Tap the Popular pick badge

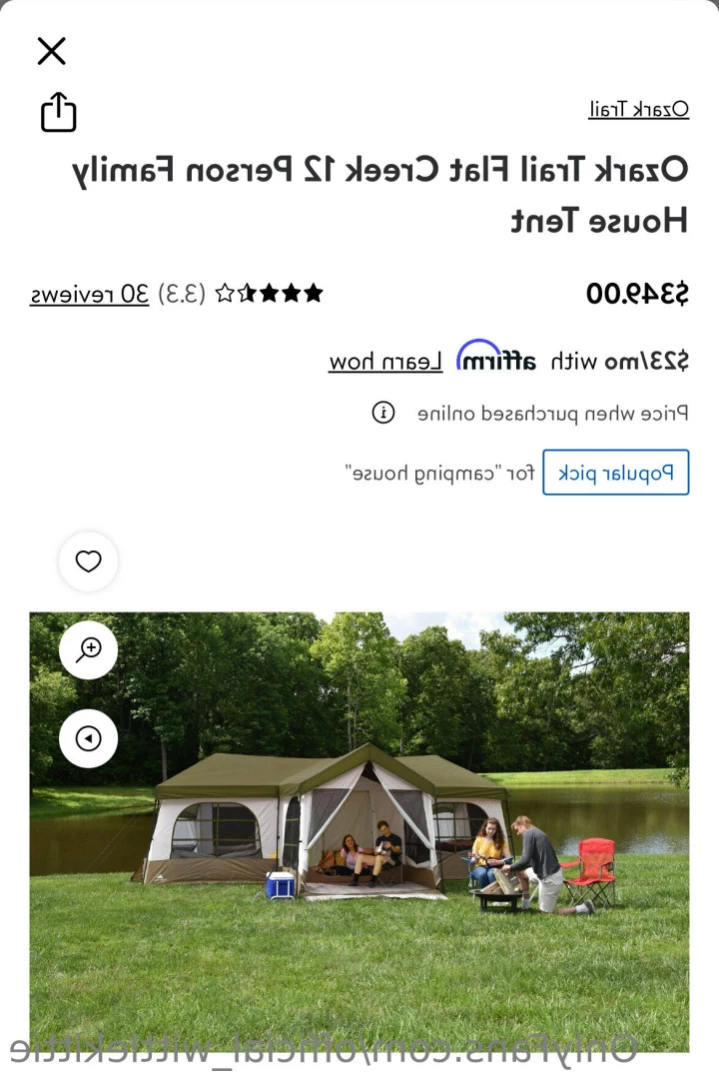point(615,472)
